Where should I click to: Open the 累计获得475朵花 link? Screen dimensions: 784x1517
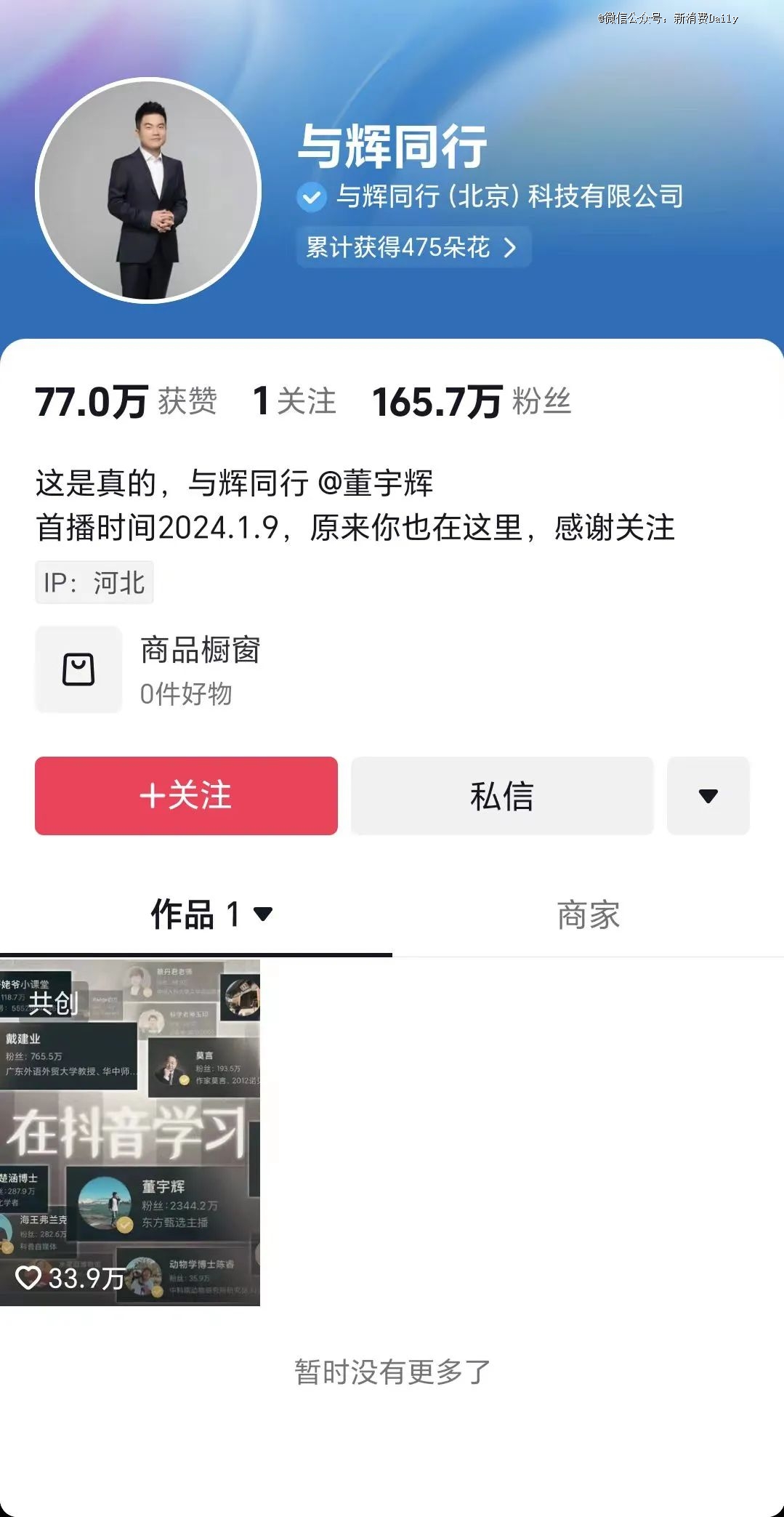pos(413,247)
